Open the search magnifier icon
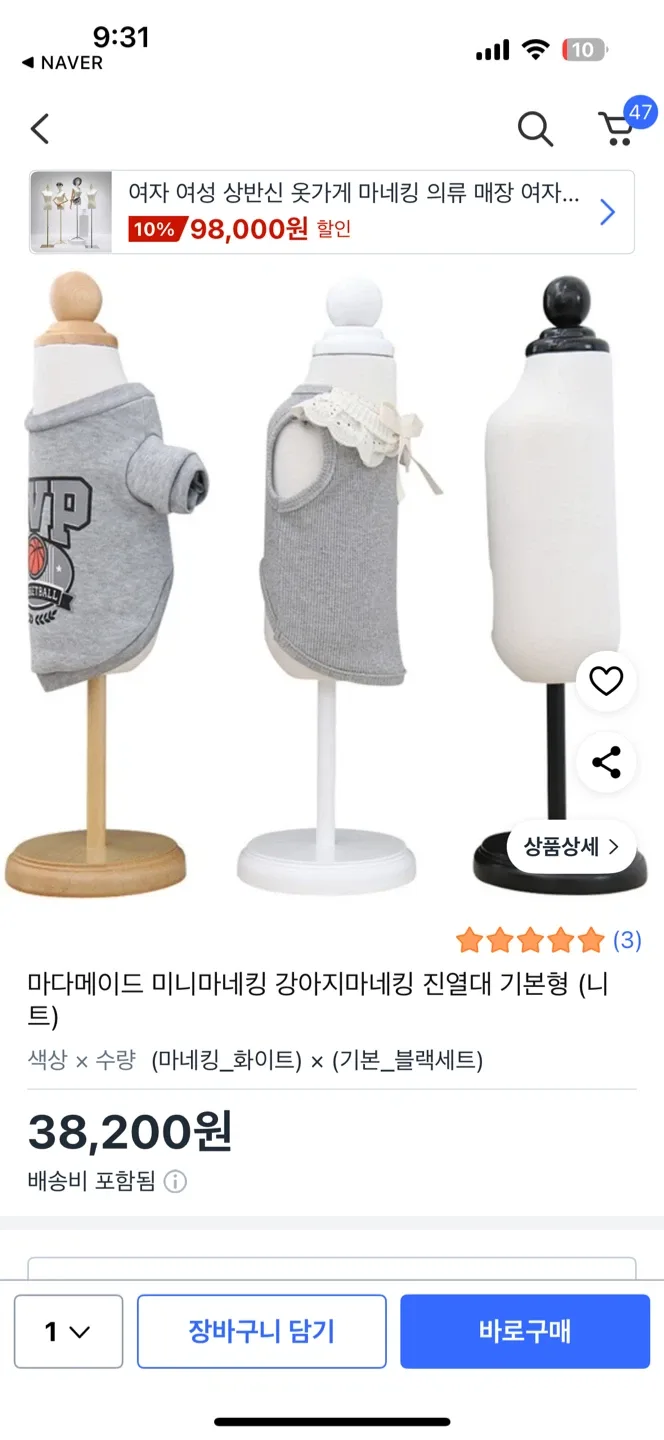 click(x=535, y=129)
